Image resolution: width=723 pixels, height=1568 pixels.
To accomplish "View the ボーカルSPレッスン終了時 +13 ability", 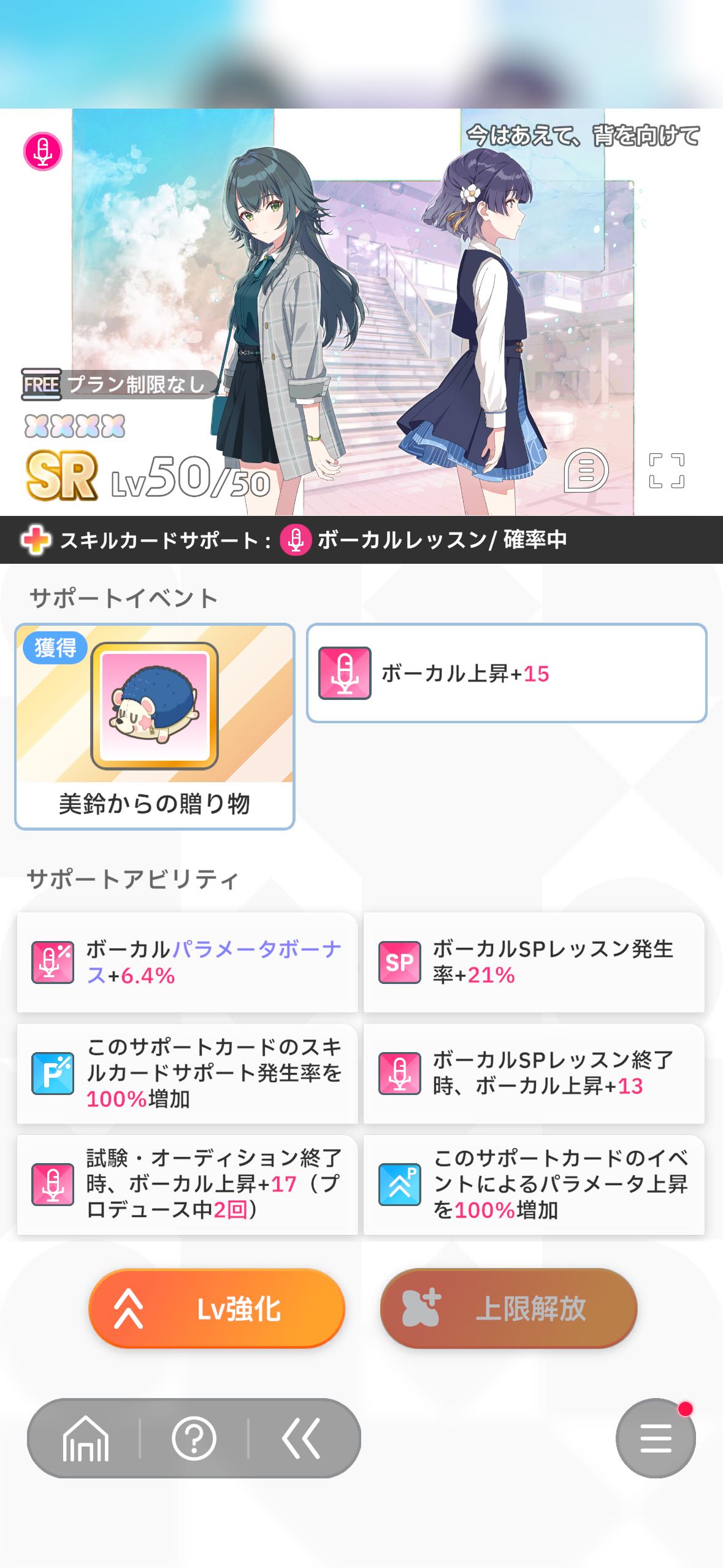I will click(x=534, y=1073).
